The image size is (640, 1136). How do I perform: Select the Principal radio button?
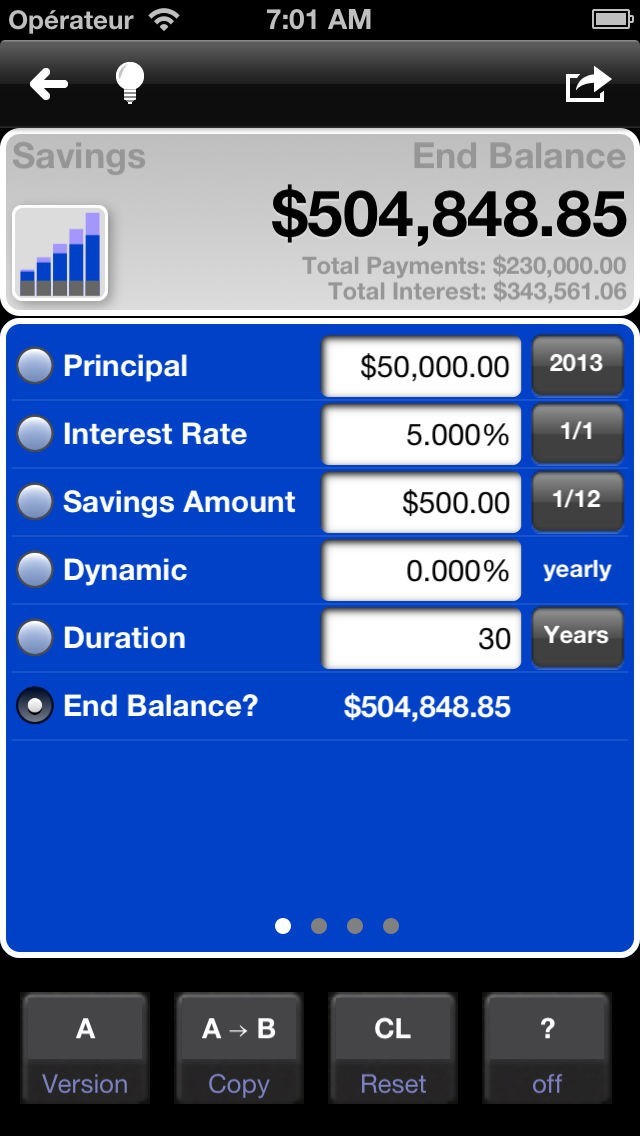click(35, 366)
